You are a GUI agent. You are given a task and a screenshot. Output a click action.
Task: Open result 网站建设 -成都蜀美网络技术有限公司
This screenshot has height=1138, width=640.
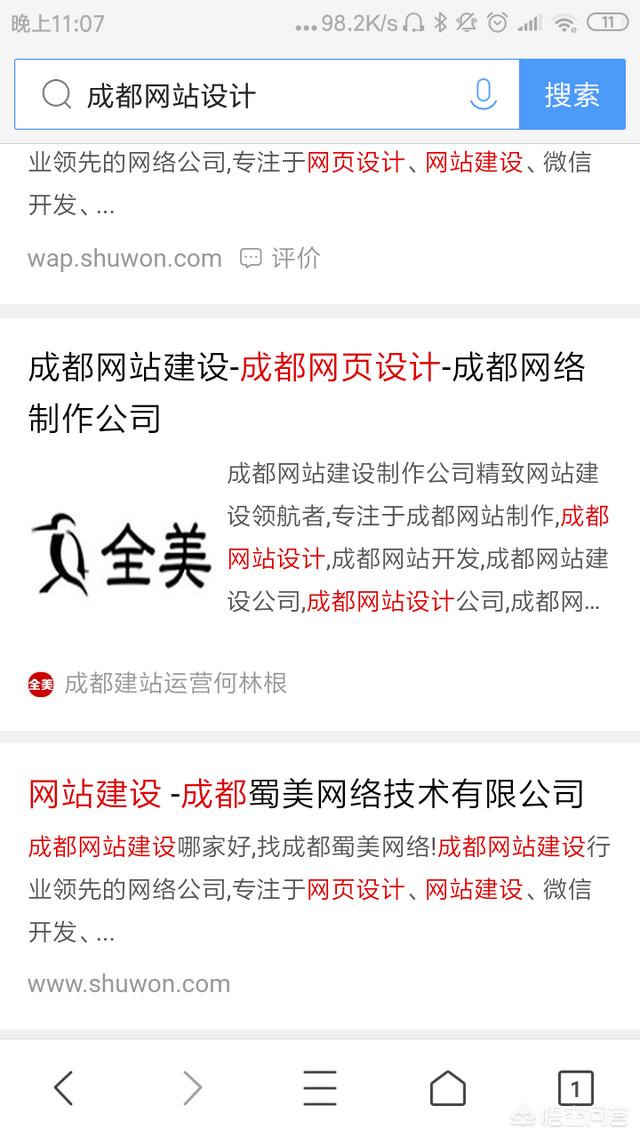(306, 794)
